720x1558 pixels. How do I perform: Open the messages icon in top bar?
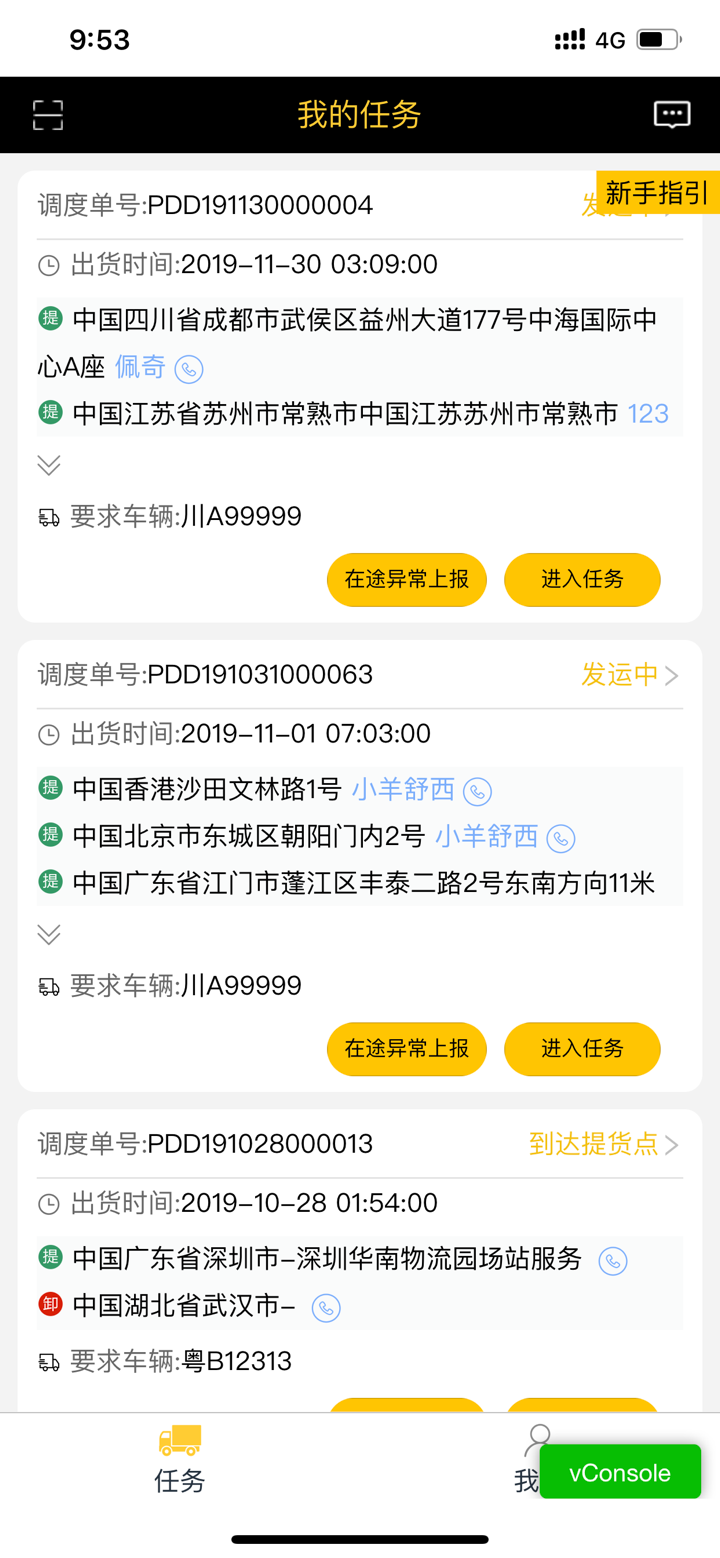(x=671, y=114)
